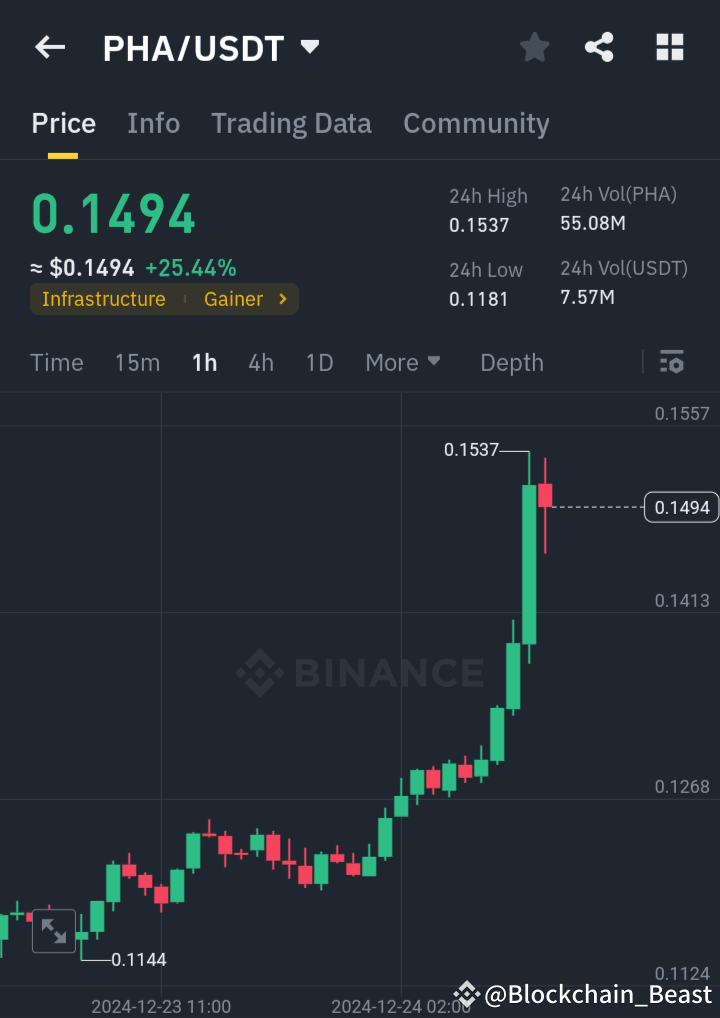
Task: Enable the 1D candle interval
Action: tap(319, 363)
